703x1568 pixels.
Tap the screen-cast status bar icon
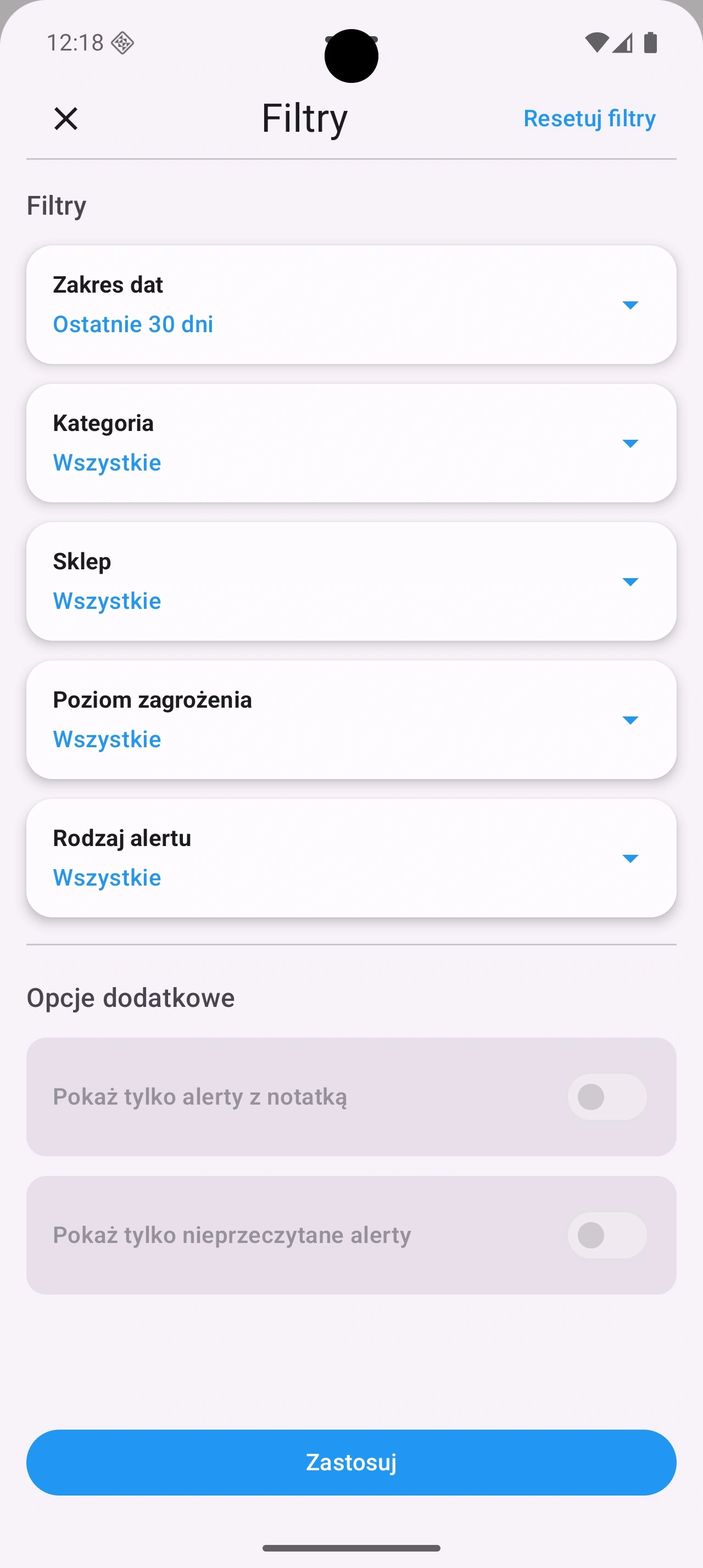122,42
